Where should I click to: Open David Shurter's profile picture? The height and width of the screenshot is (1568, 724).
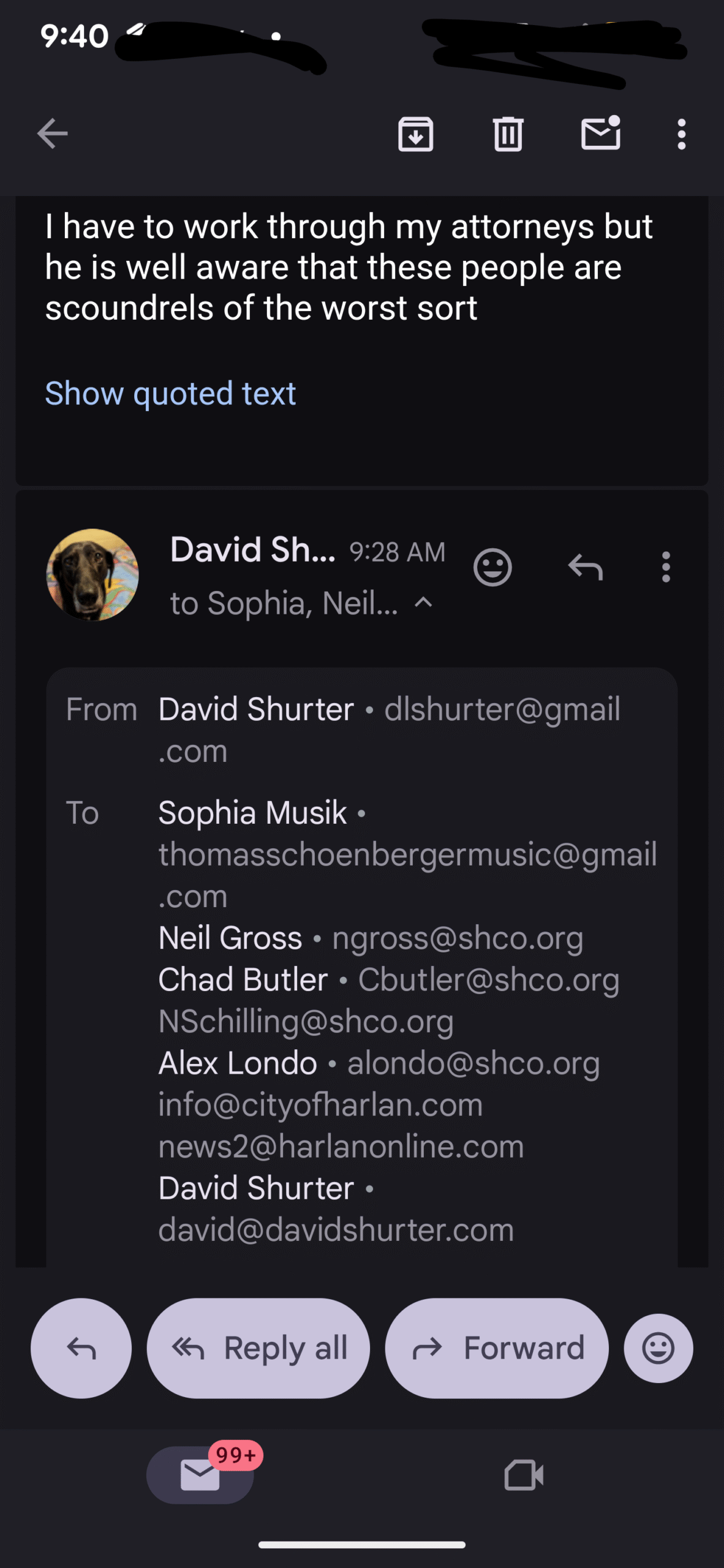point(92,575)
